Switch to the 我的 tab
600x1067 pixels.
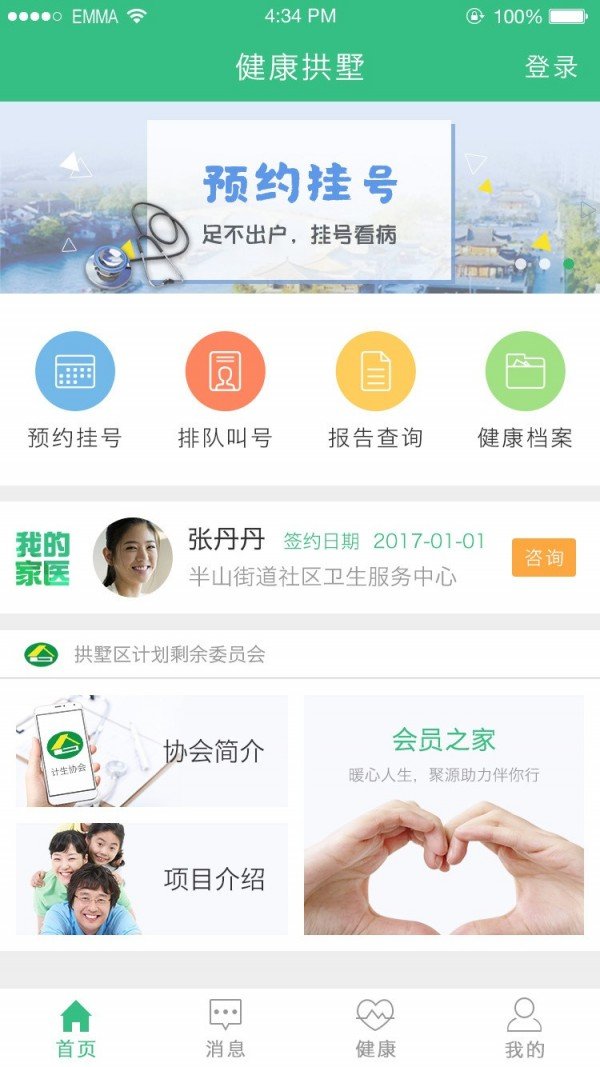(524, 1029)
